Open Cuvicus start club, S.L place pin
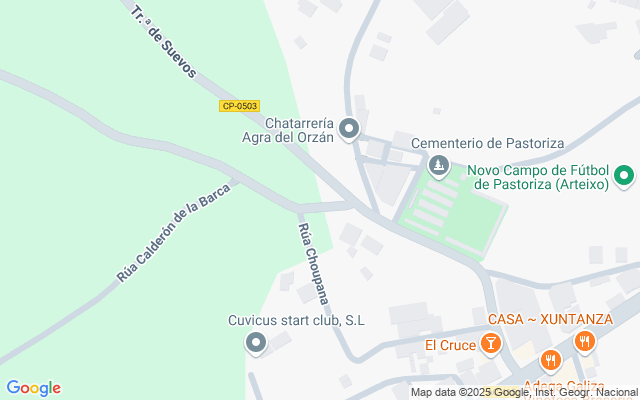This screenshot has width=640, height=400. tap(256, 344)
